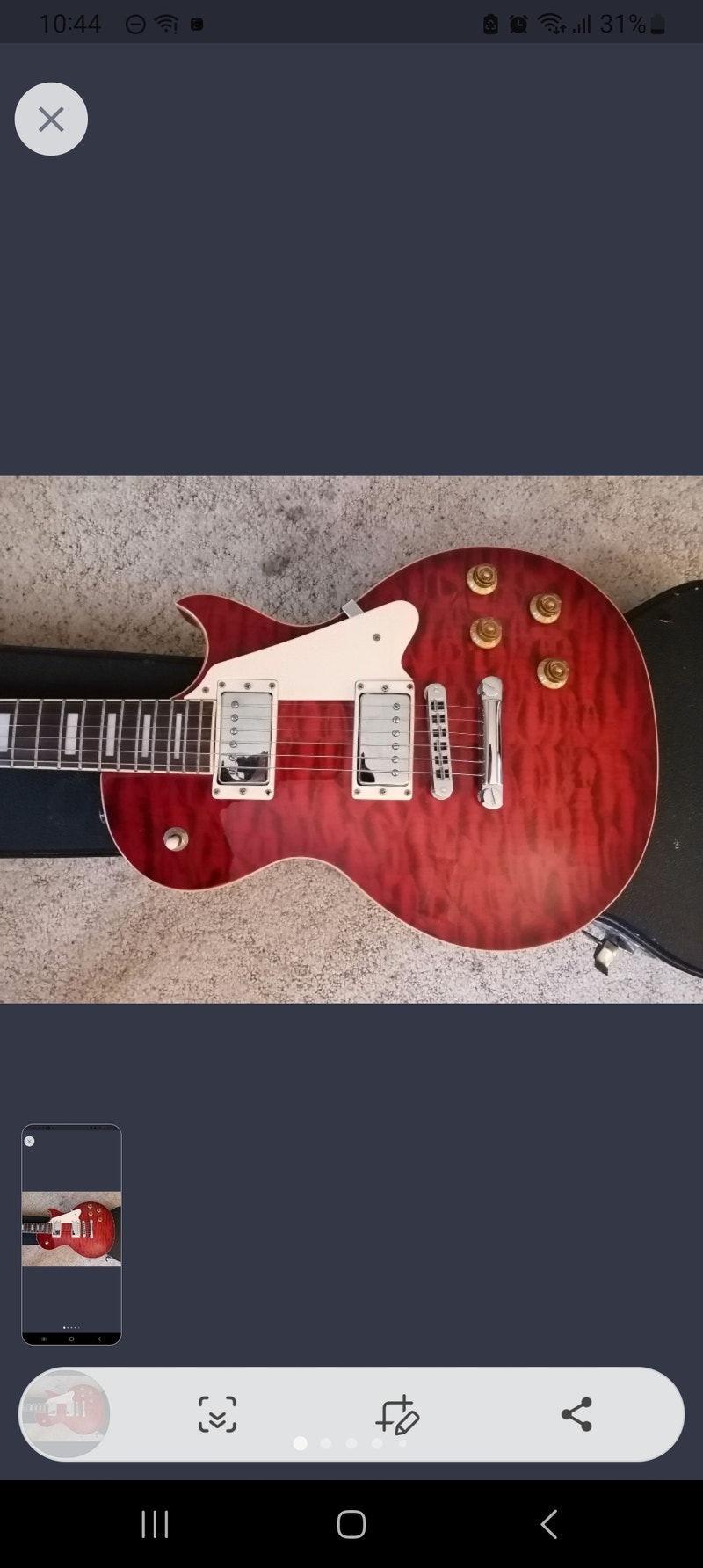
Task: Tap the alarm clock status bar icon
Action: 518,24
